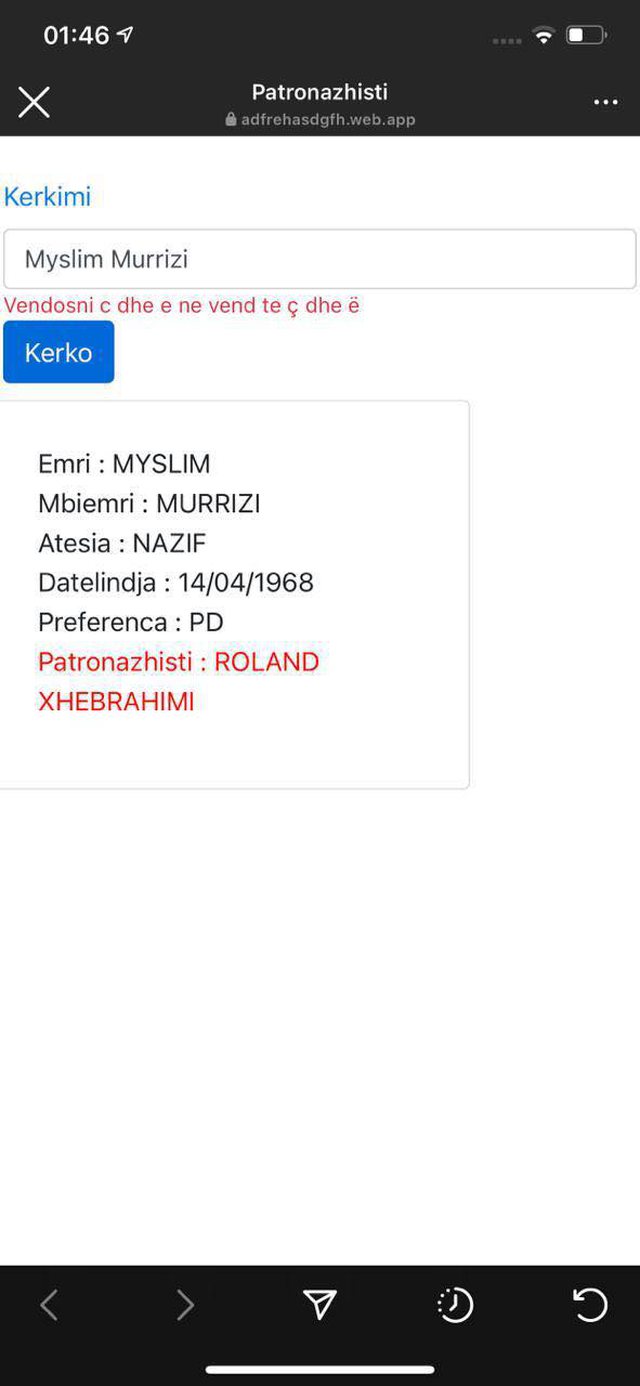This screenshot has height=1386, width=640.
Task: Close the in-app browser
Action: (x=34, y=102)
